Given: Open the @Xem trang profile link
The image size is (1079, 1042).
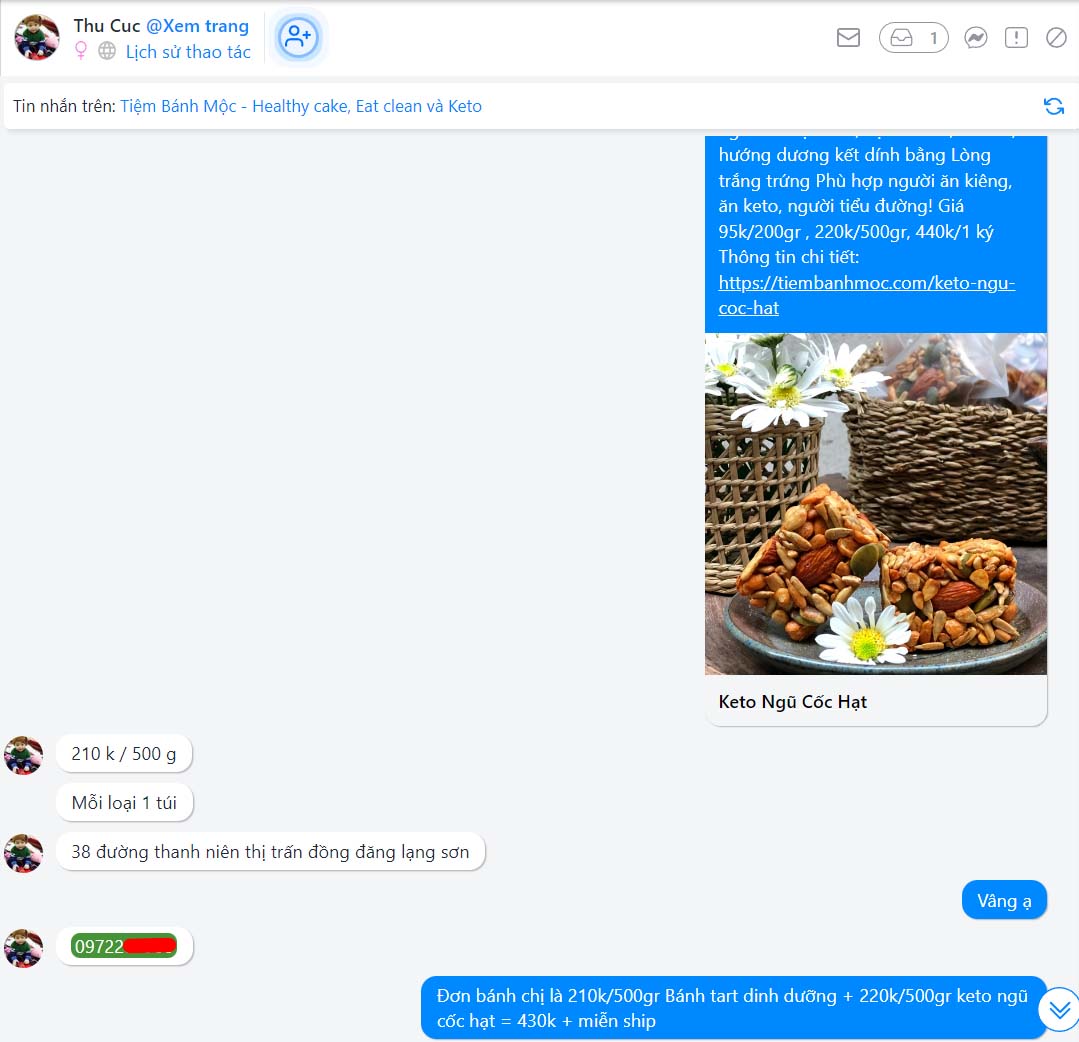Looking at the screenshot, I should pyautogui.click(x=197, y=26).
